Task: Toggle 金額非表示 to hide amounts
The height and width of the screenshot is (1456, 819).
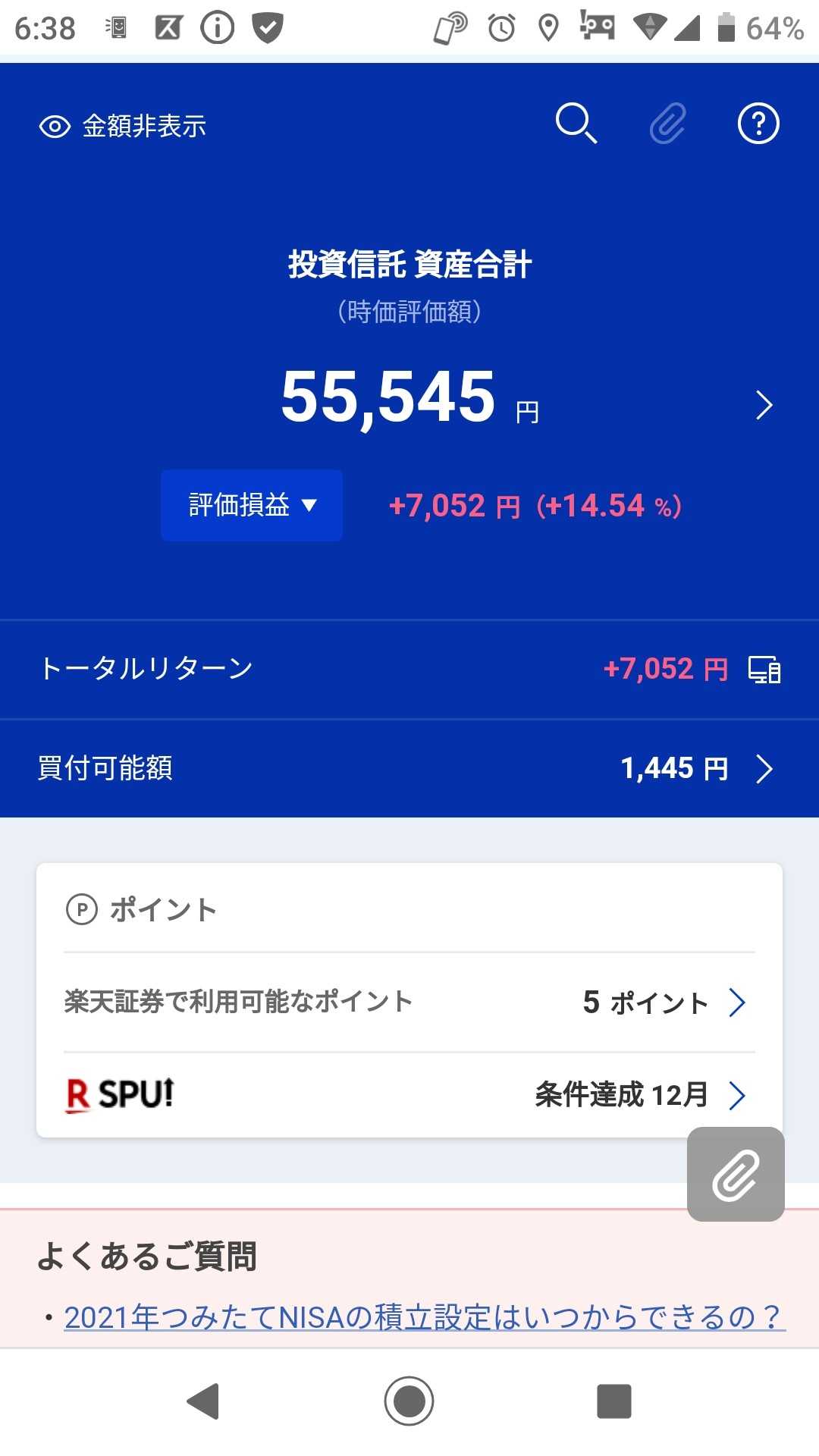Action: coord(123,126)
